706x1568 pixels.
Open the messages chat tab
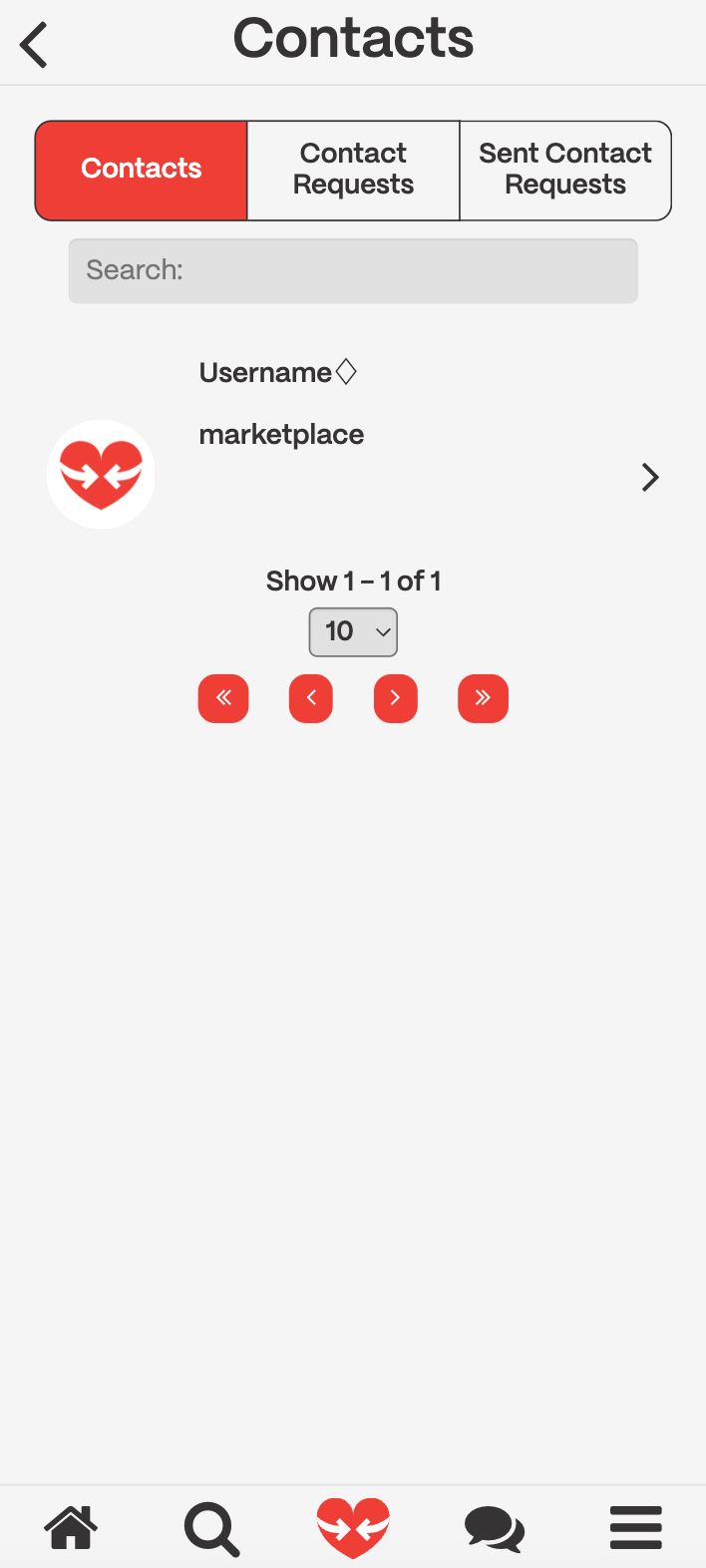pyautogui.click(x=495, y=1527)
